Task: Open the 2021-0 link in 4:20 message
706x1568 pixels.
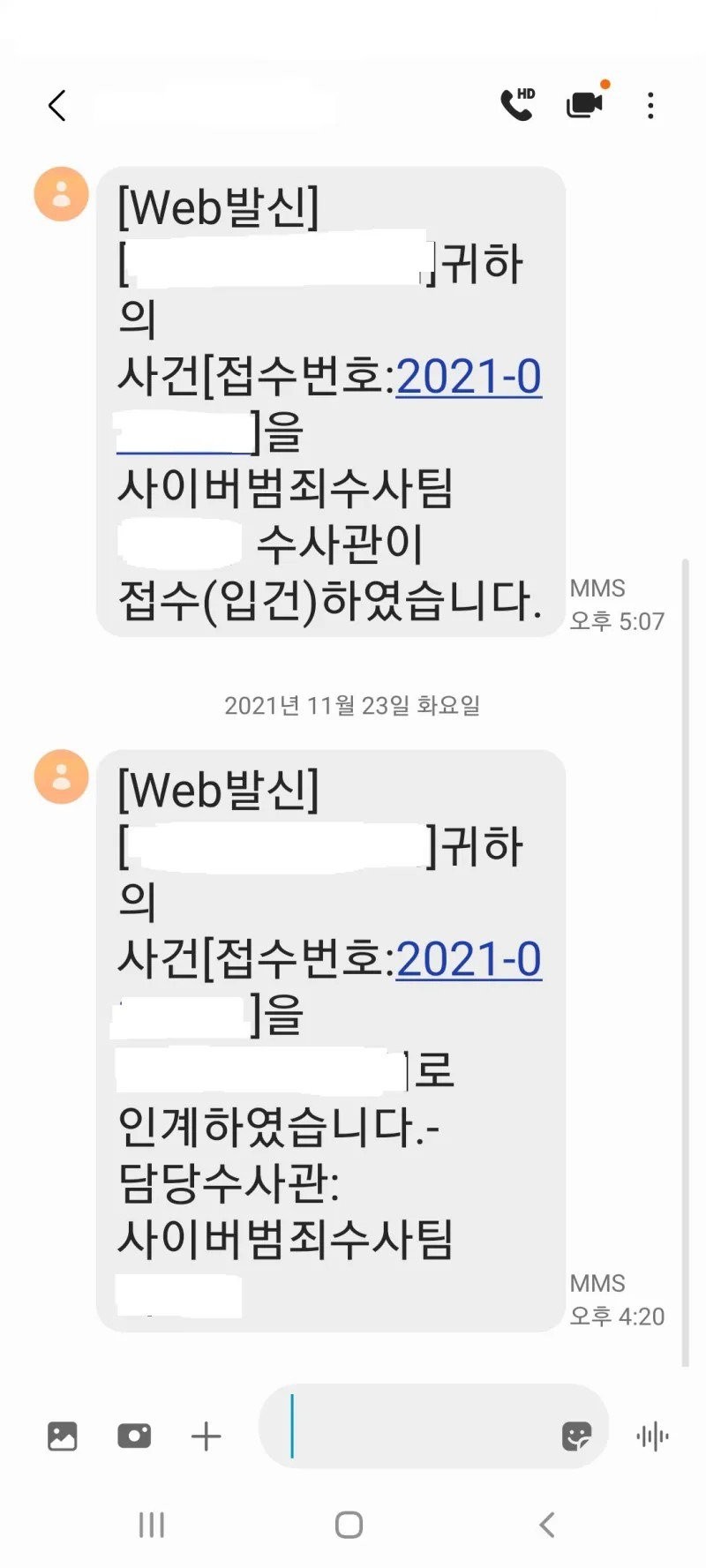Action: (x=468, y=960)
